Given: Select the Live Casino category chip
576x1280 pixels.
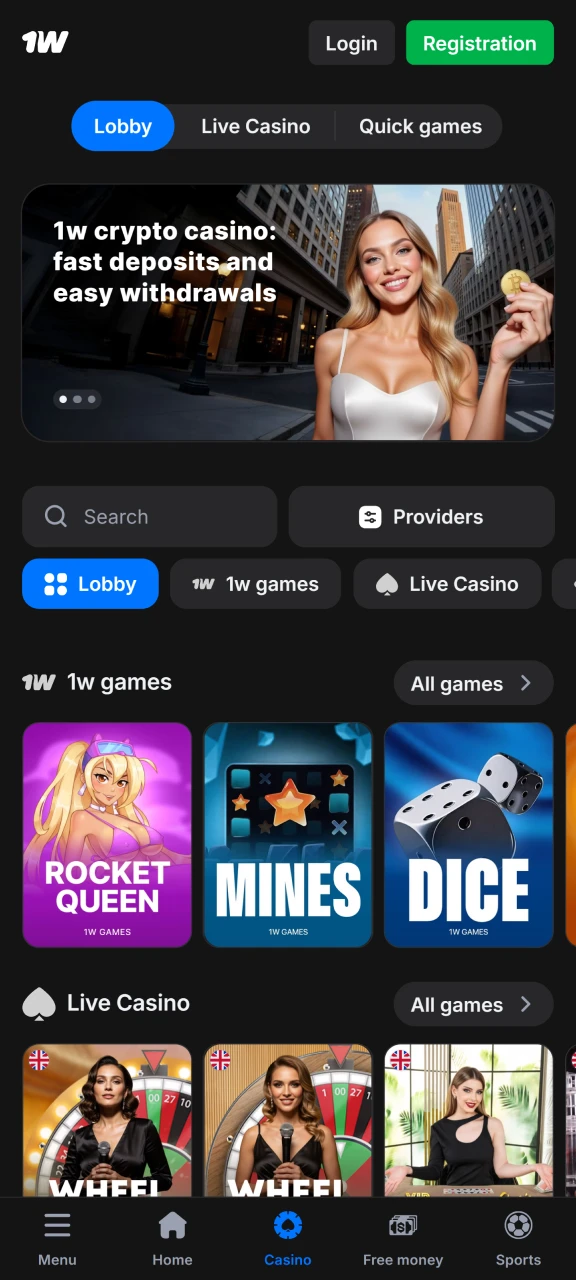Looking at the screenshot, I should click(447, 584).
